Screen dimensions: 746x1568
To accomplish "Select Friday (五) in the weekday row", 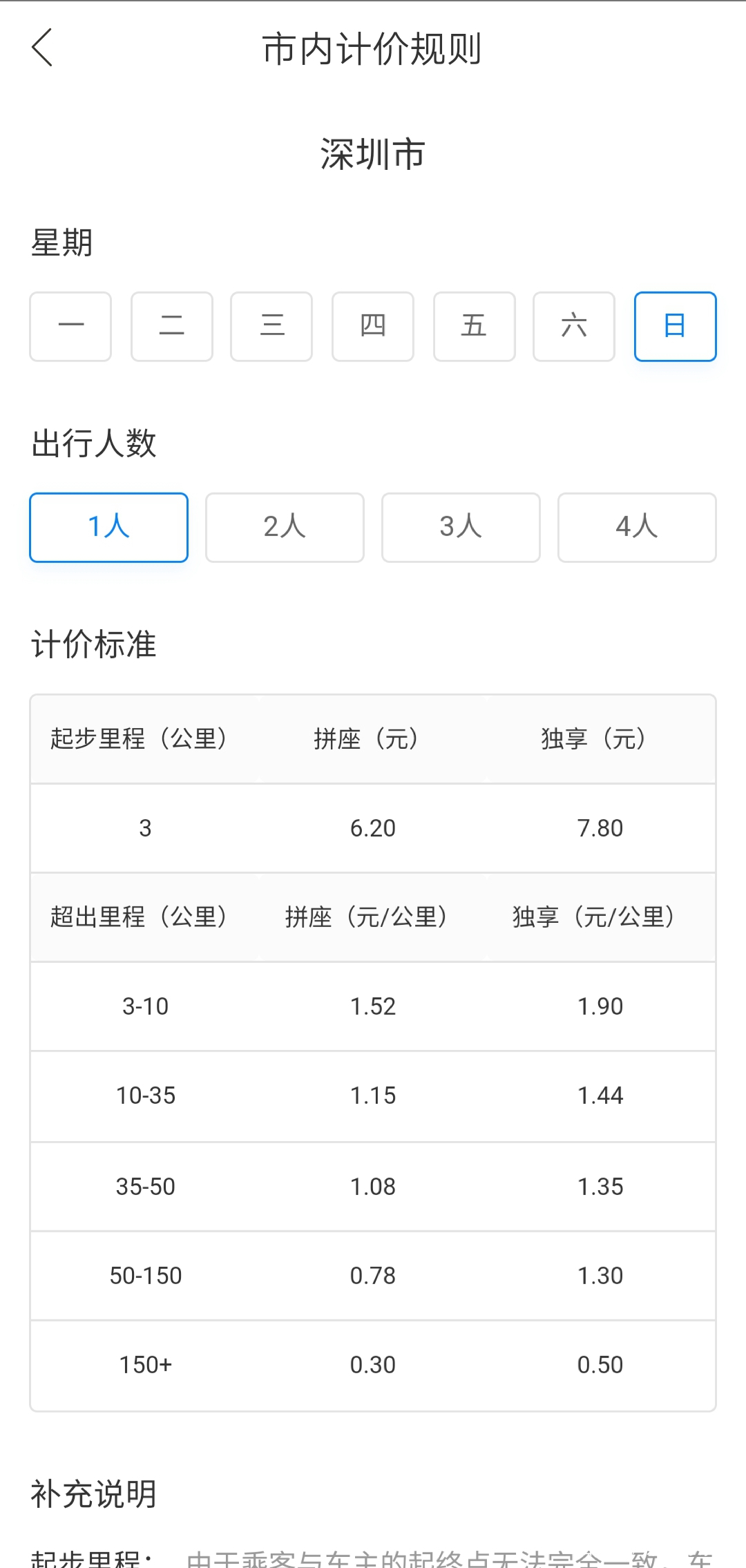I will tap(473, 326).
